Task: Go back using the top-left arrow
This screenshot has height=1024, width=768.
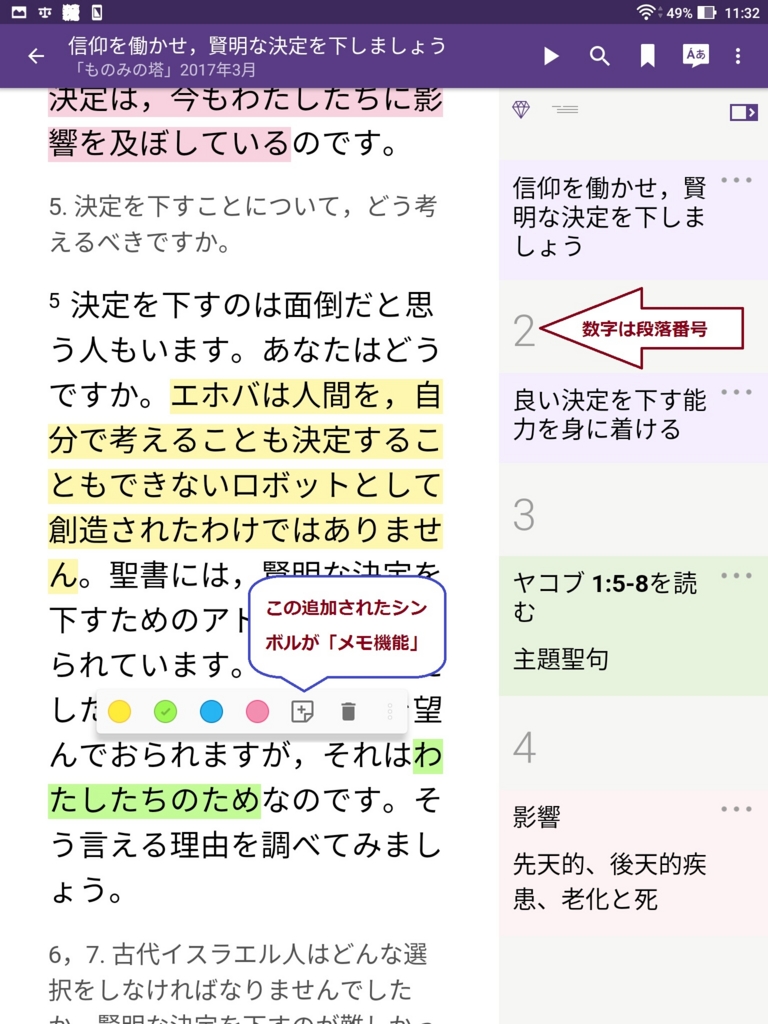Action: (36, 56)
